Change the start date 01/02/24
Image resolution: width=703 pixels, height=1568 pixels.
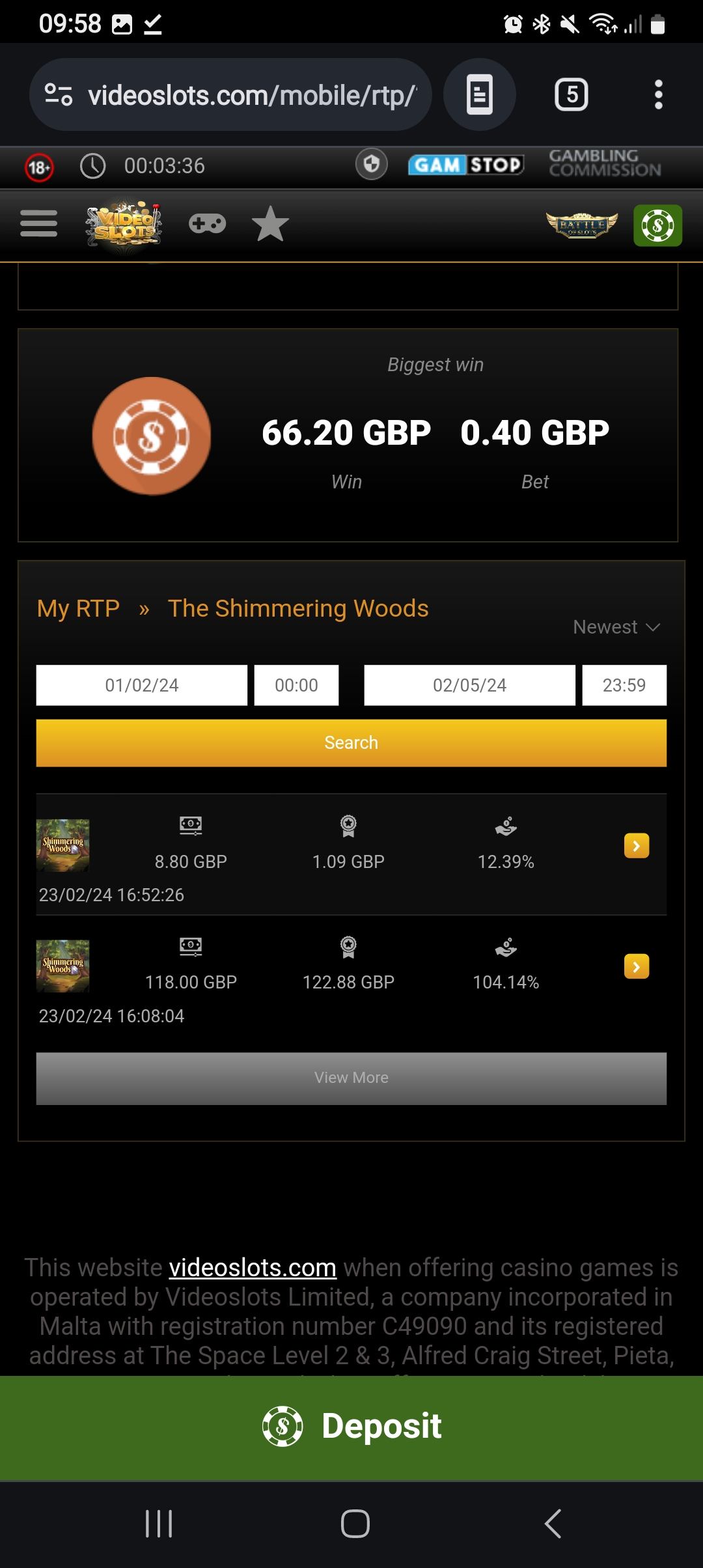142,685
